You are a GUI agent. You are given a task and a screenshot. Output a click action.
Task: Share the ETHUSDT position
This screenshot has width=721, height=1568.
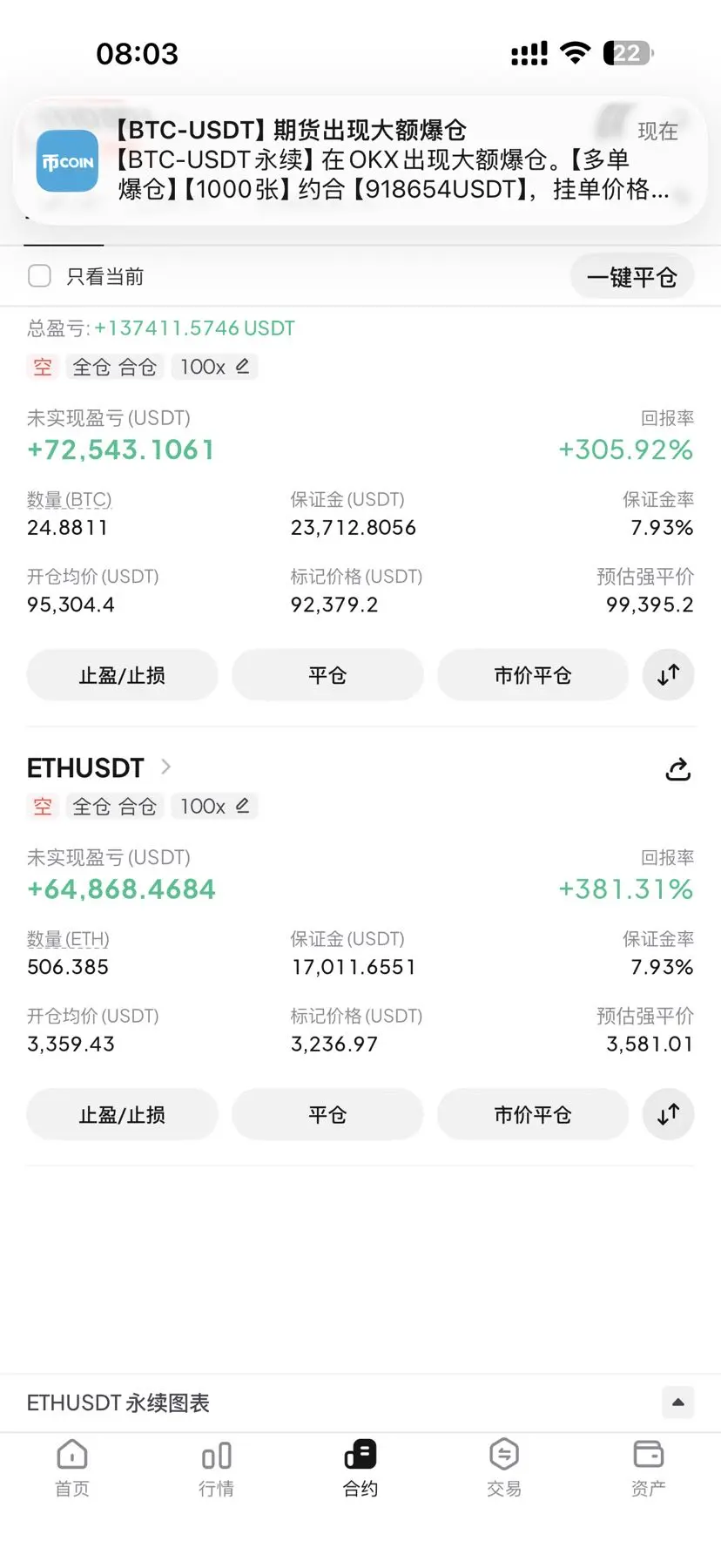click(677, 769)
